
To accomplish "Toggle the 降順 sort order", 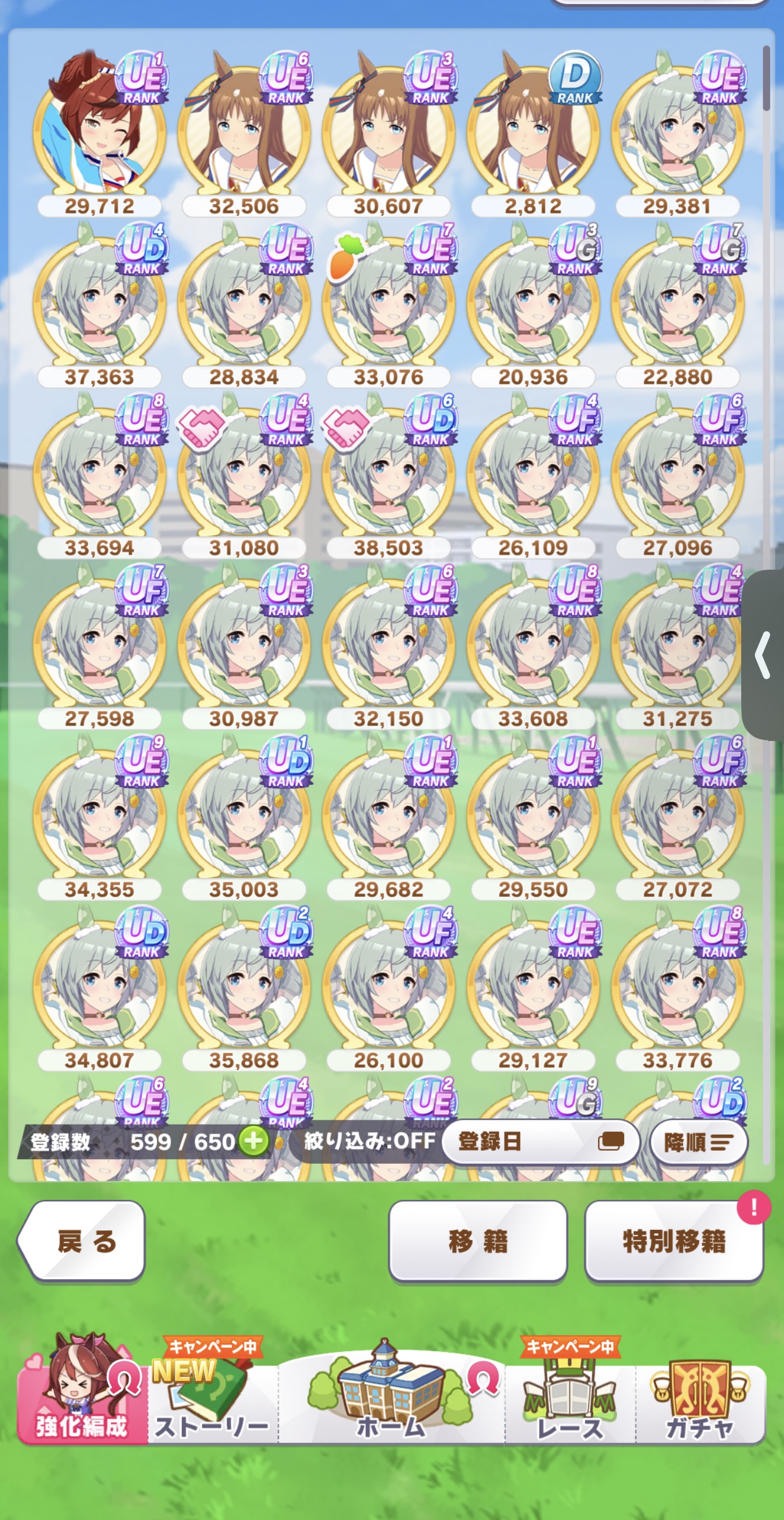I will click(698, 1142).
